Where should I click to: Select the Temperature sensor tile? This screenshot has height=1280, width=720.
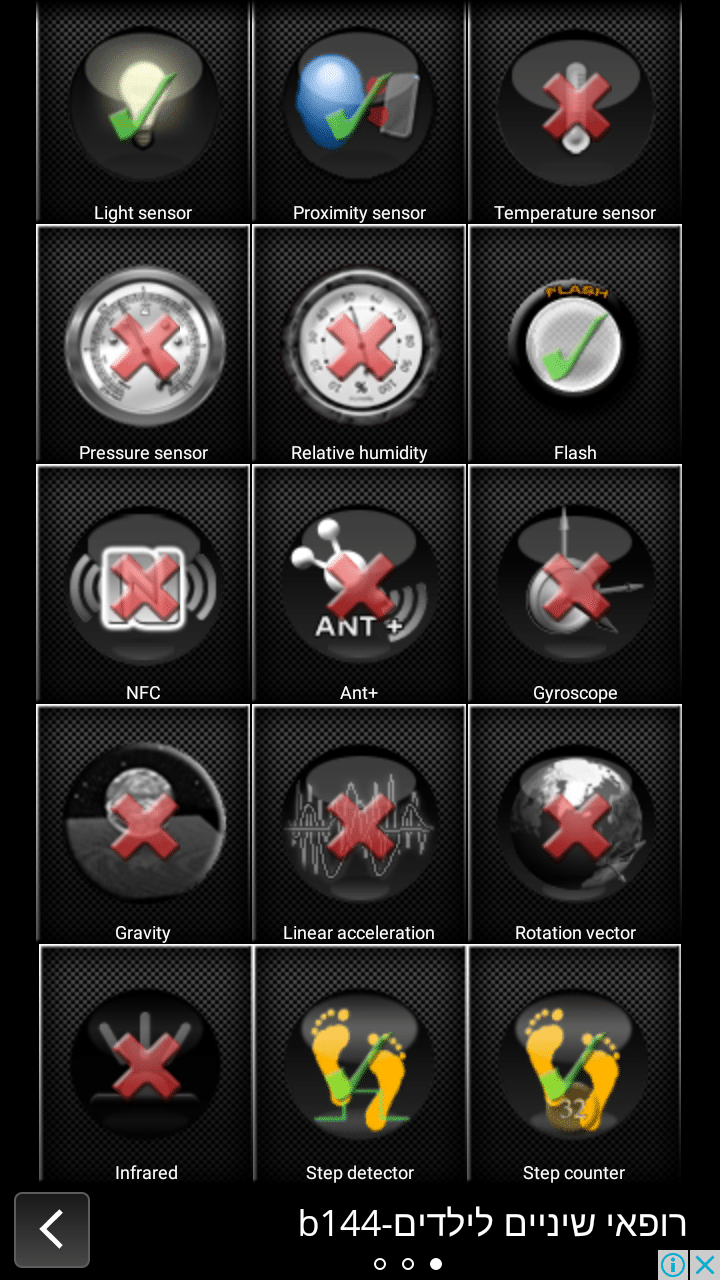point(575,110)
